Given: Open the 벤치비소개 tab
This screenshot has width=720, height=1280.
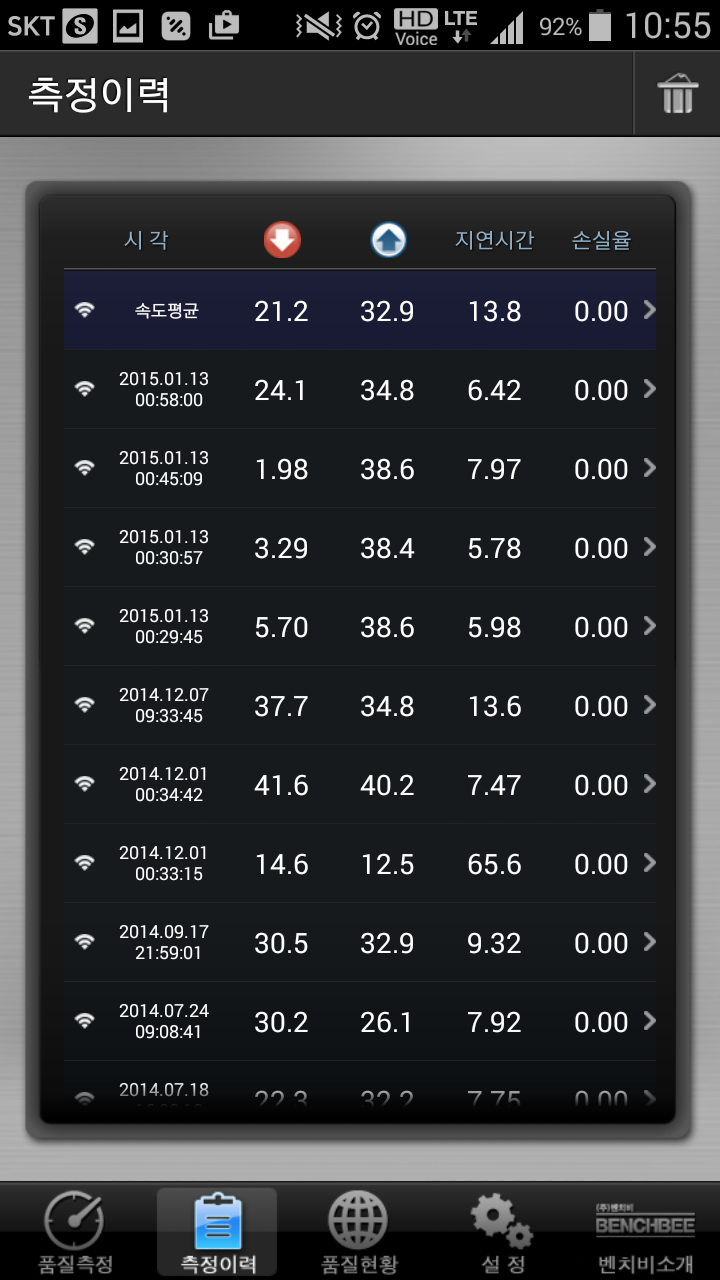Looking at the screenshot, I should pos(645,1232).
